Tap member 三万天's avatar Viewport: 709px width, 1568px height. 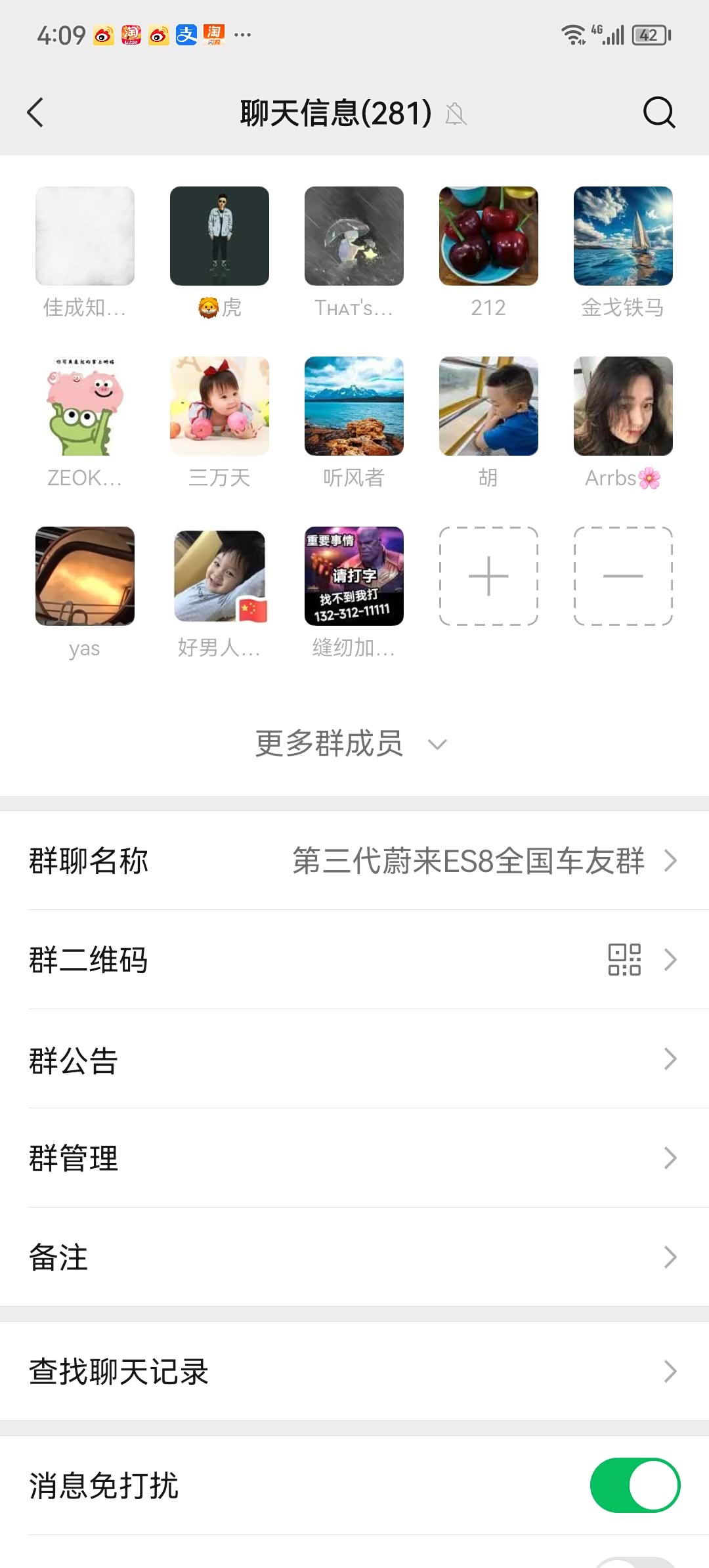pyautogui.click(x=219, y=406)
